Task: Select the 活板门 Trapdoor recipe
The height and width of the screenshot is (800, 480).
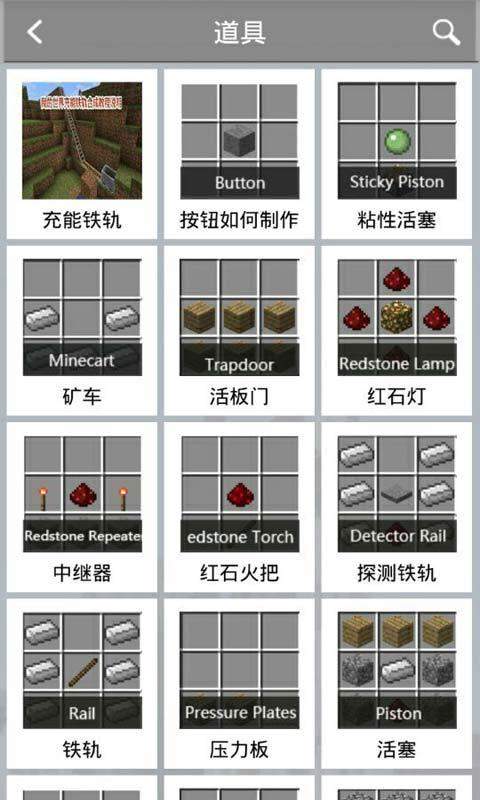Action: 239,331
